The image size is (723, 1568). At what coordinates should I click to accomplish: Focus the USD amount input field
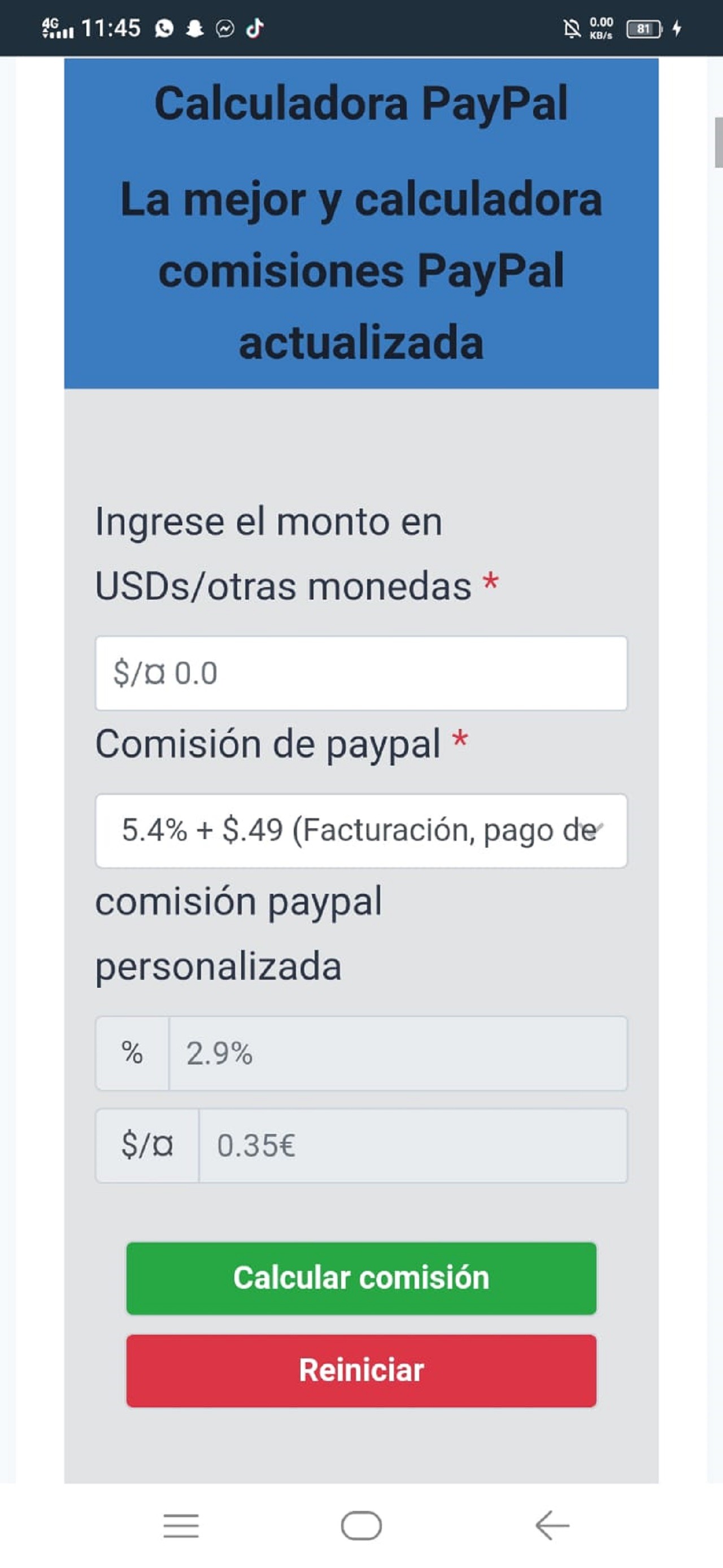pos(361,673)
